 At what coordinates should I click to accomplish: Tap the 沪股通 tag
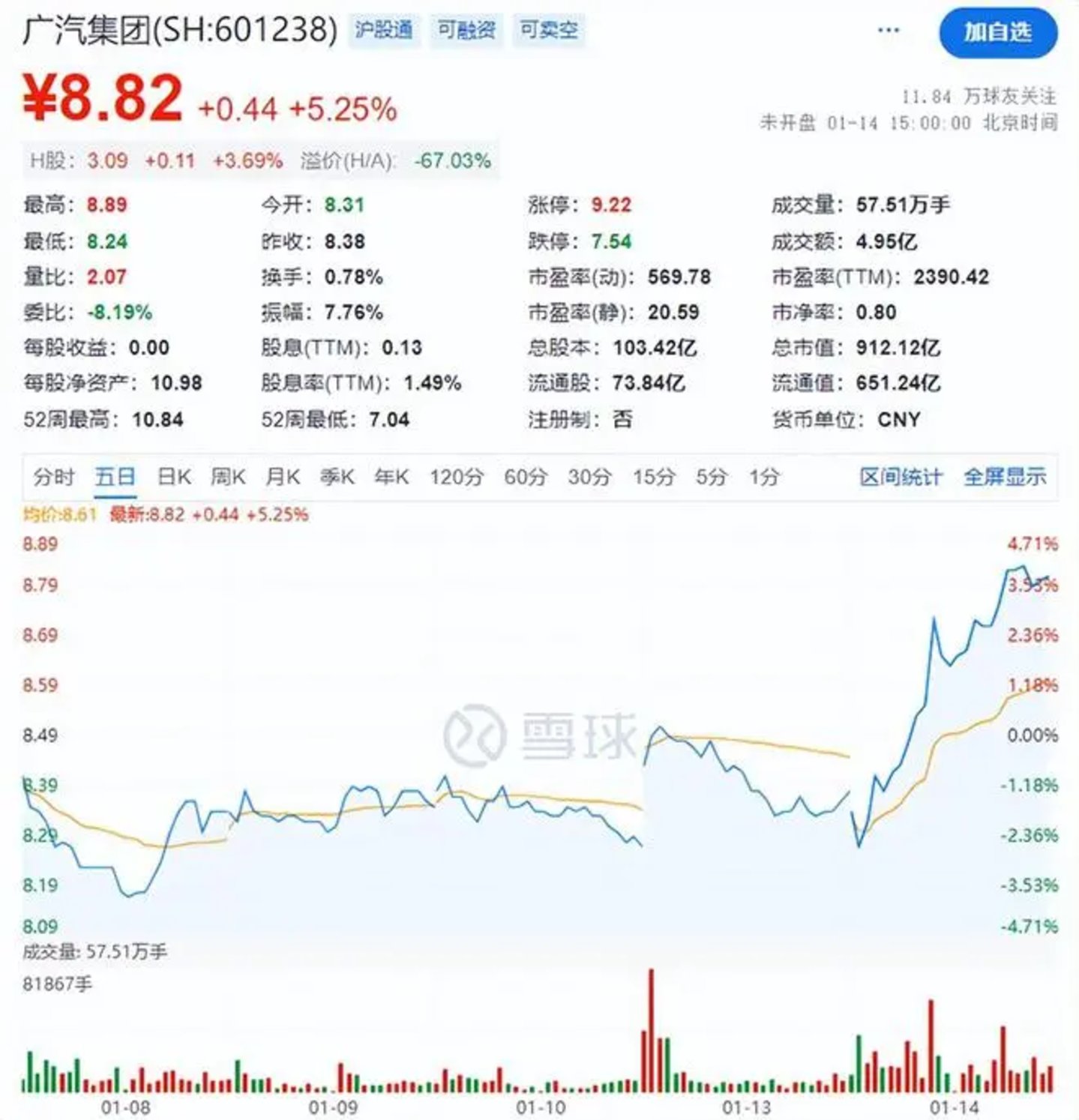coord(384,31)
